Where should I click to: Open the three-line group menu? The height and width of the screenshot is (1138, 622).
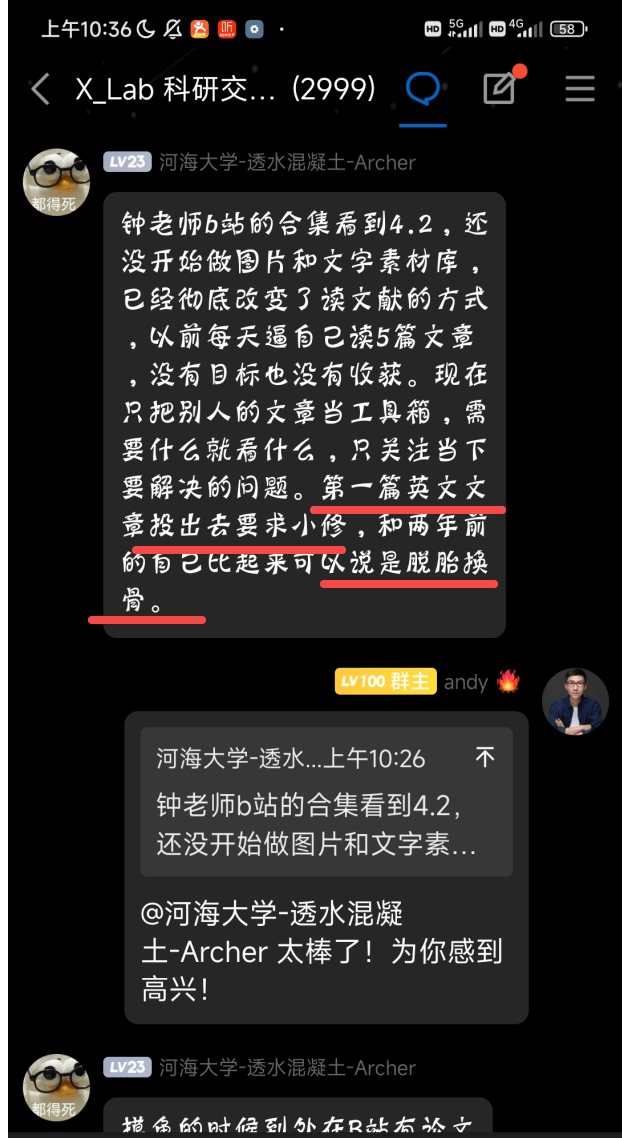tap(580, 89)
